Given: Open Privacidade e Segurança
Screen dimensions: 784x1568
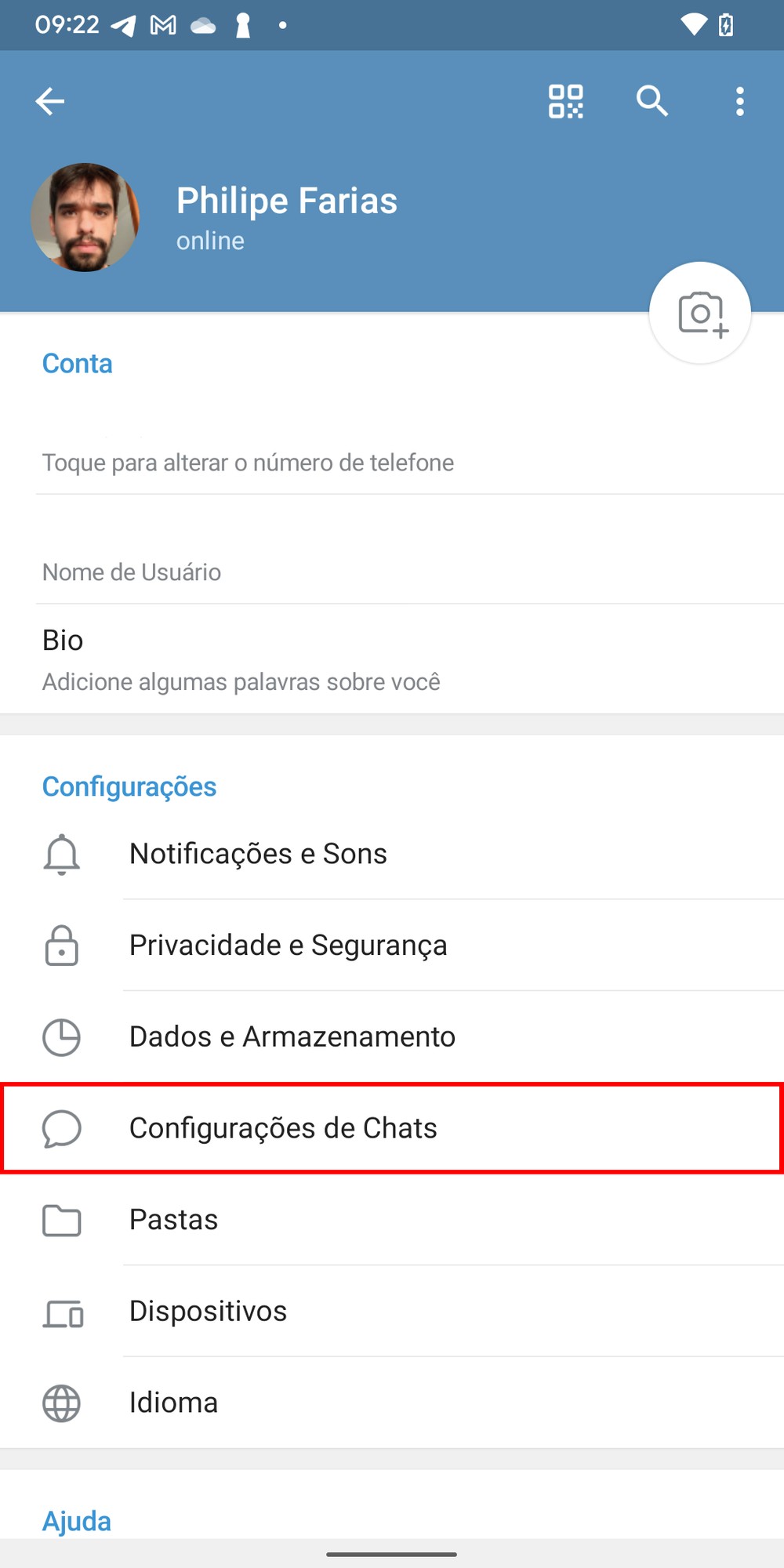Looking at the screenshot, I should pos(288,946).
